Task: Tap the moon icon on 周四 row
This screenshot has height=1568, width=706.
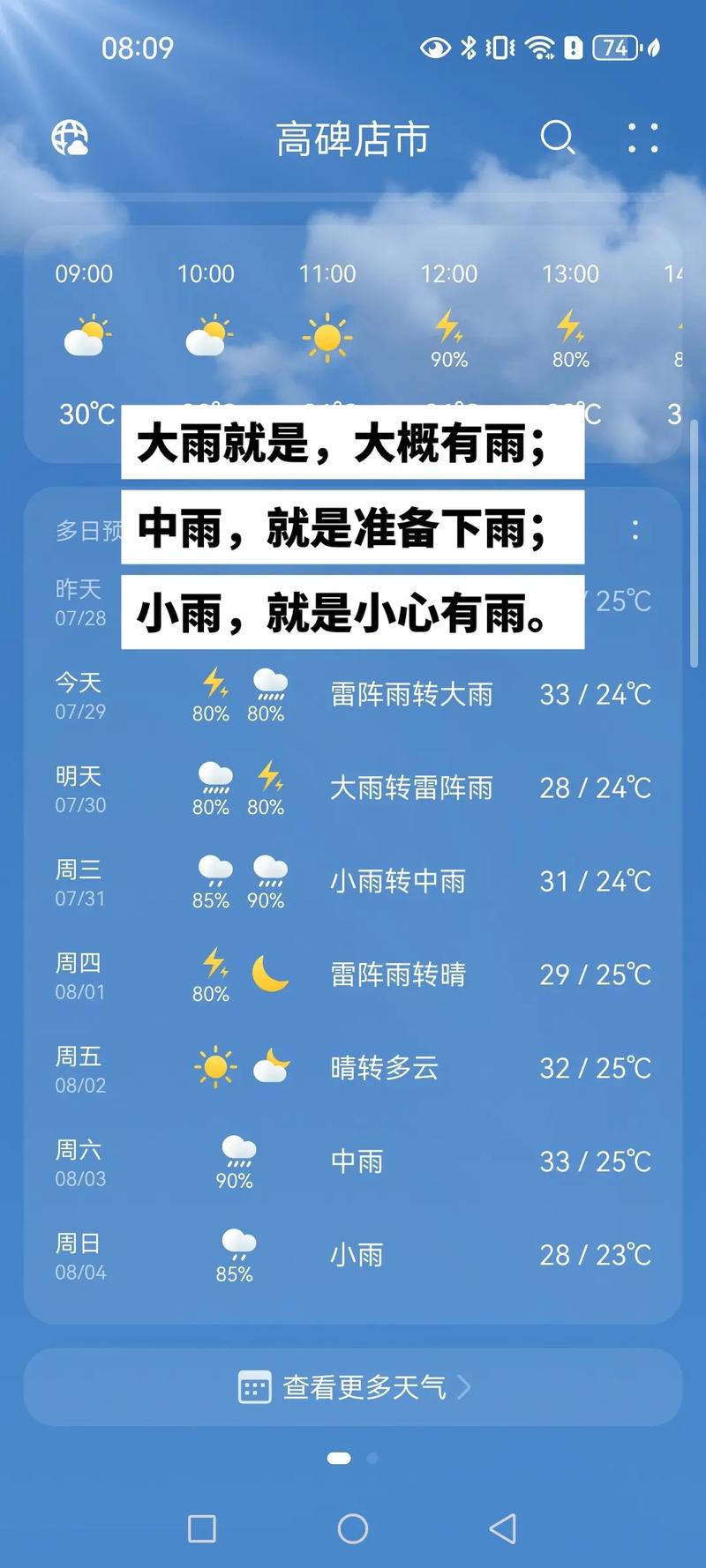Action: pyautogui.click(x=269, y=970)
